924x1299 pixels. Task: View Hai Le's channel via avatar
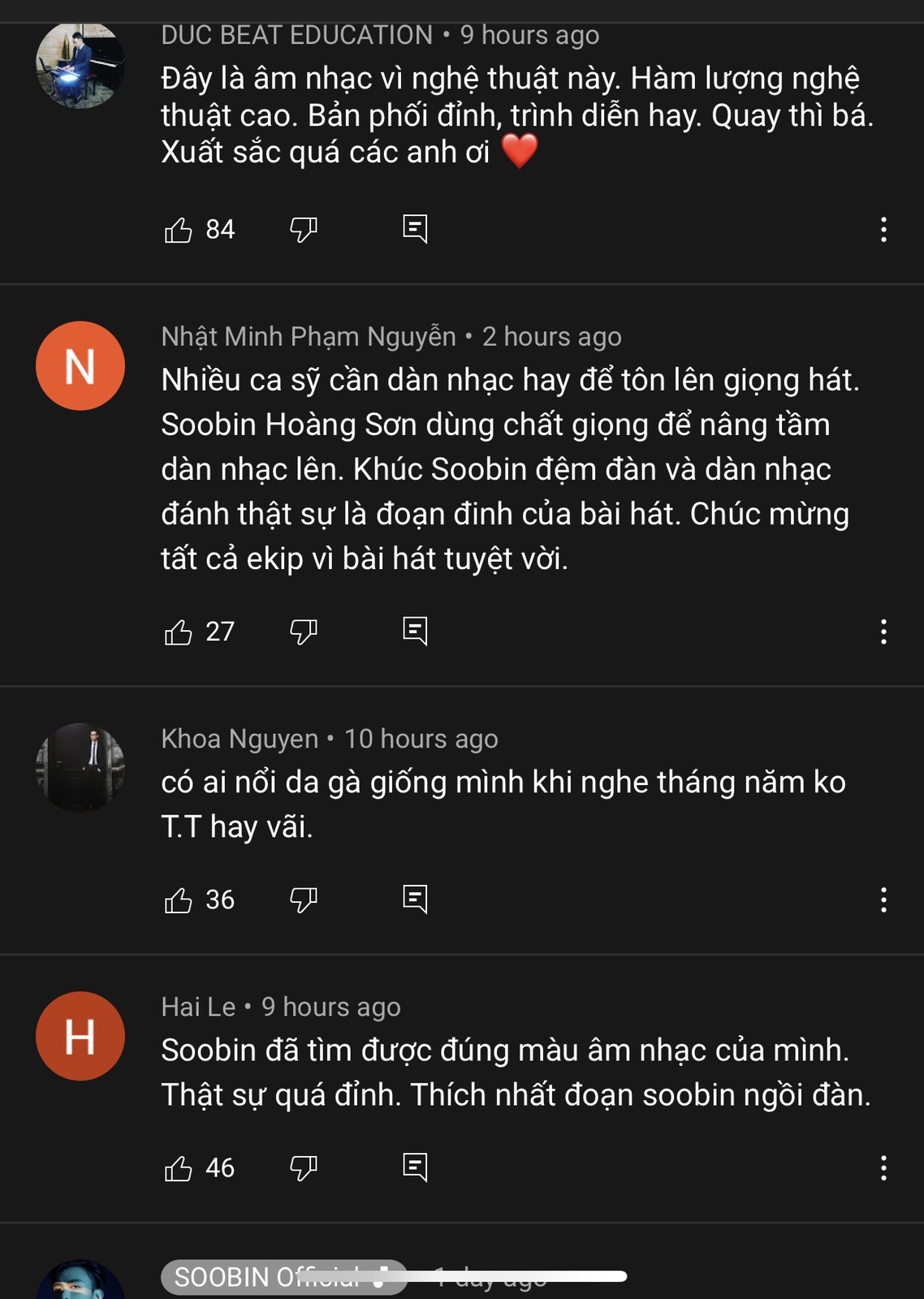coord(80,1036)
